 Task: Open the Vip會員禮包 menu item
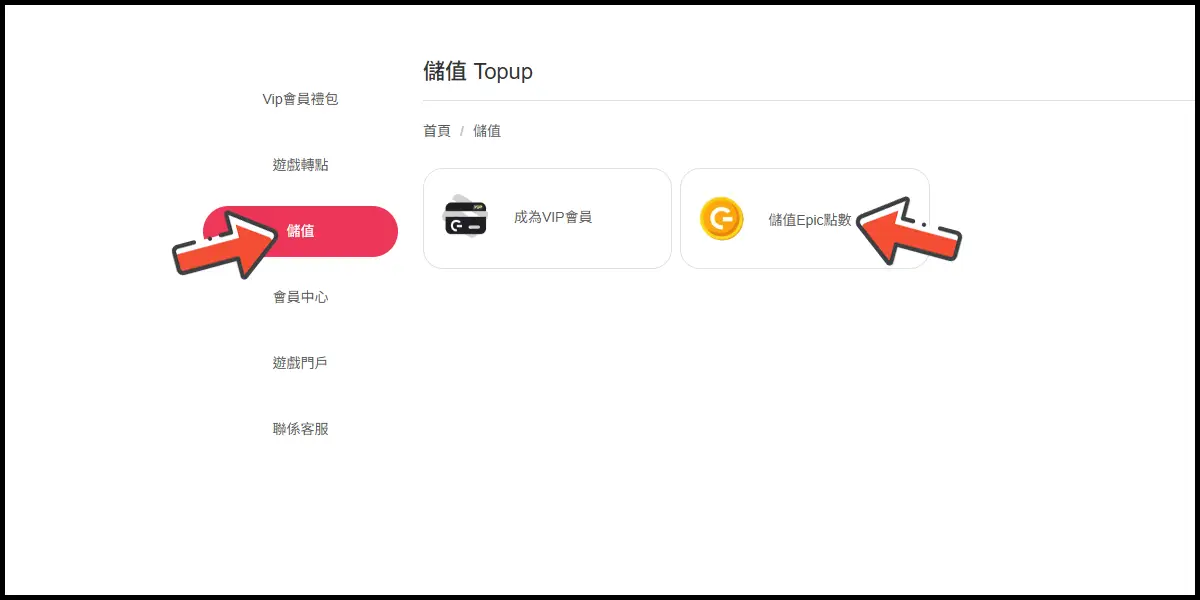tap(300, 99)
